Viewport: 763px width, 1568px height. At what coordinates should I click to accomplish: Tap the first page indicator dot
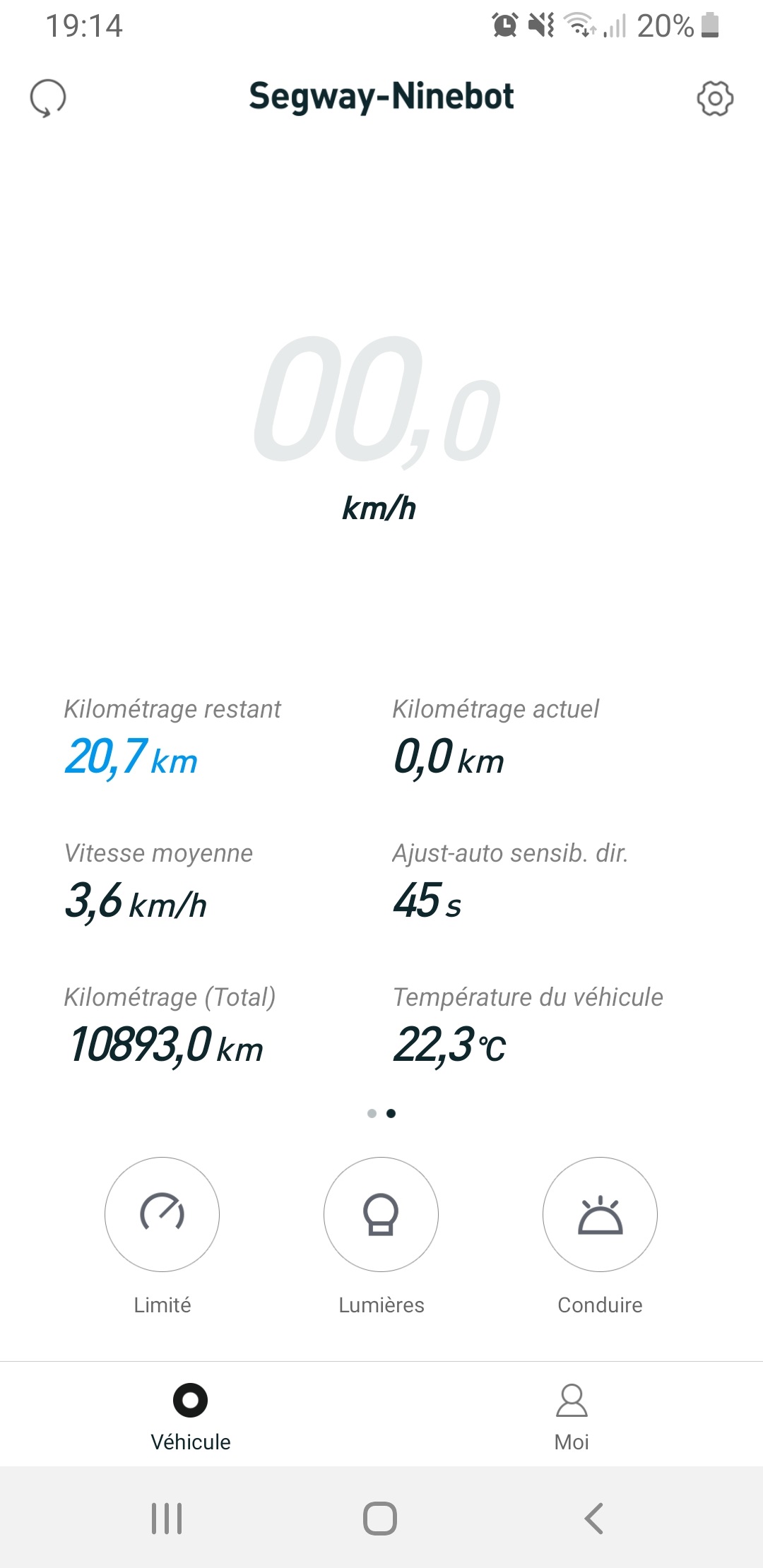[372, 1113]
